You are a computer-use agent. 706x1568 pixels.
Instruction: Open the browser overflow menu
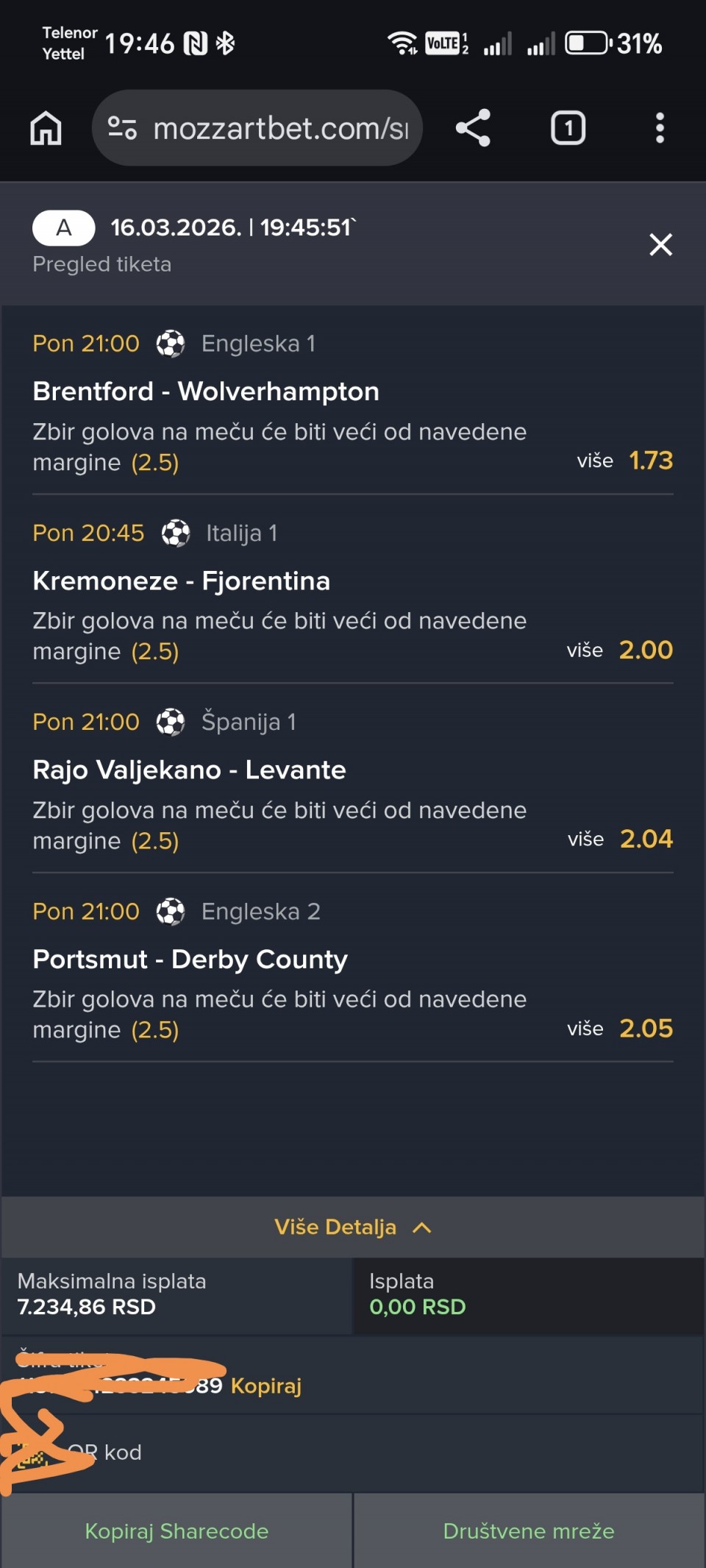(x=660, y=128)
